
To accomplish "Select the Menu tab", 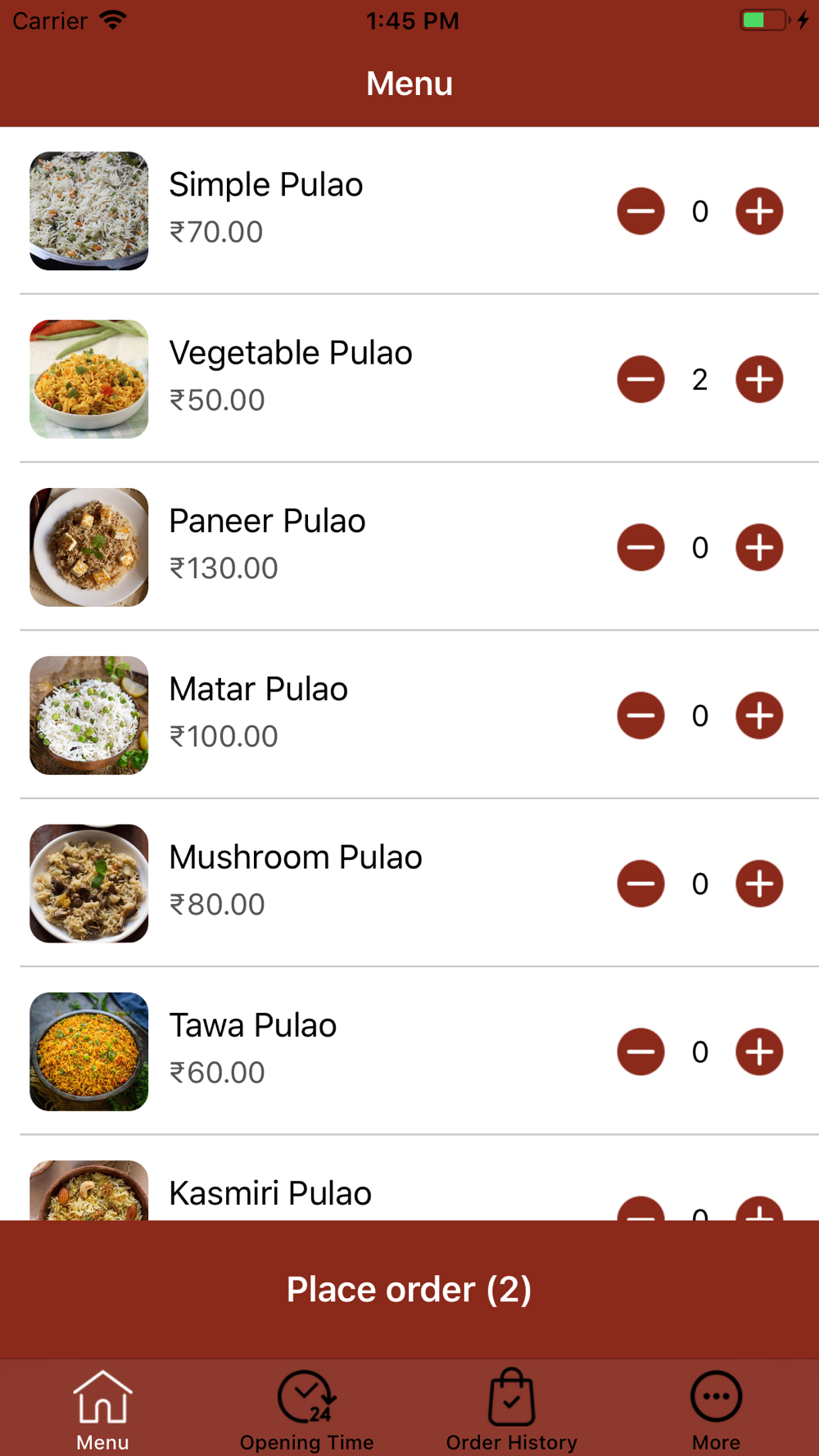I will coord(102,1409).
